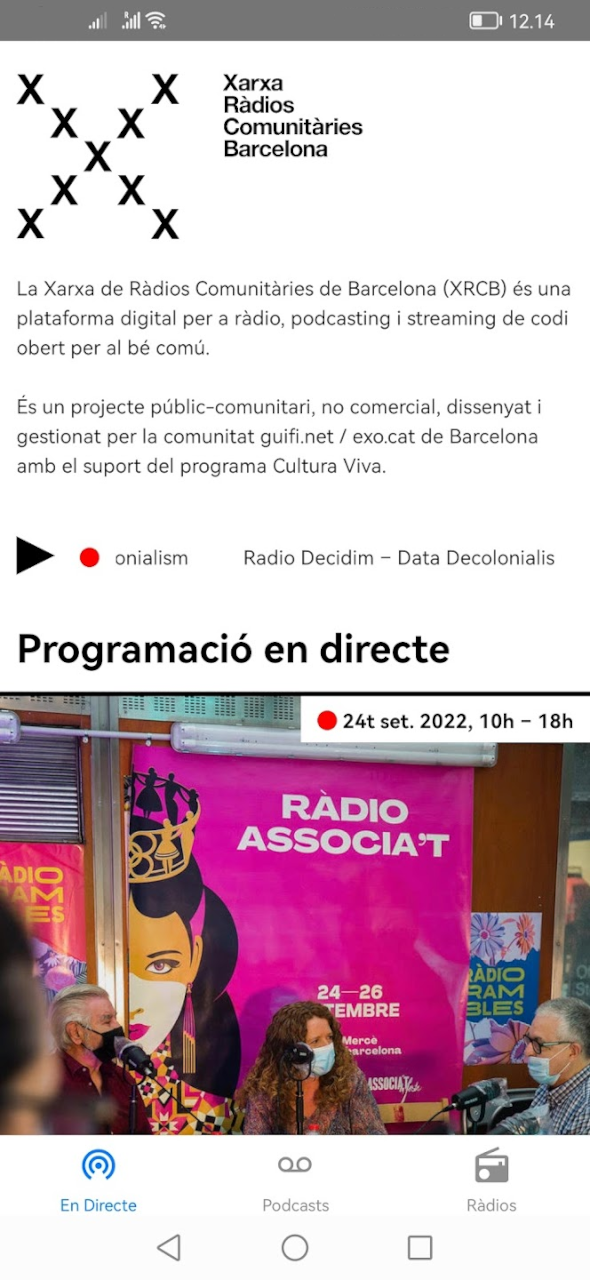Open recent apps from the navigation bar

[420, 1247]
